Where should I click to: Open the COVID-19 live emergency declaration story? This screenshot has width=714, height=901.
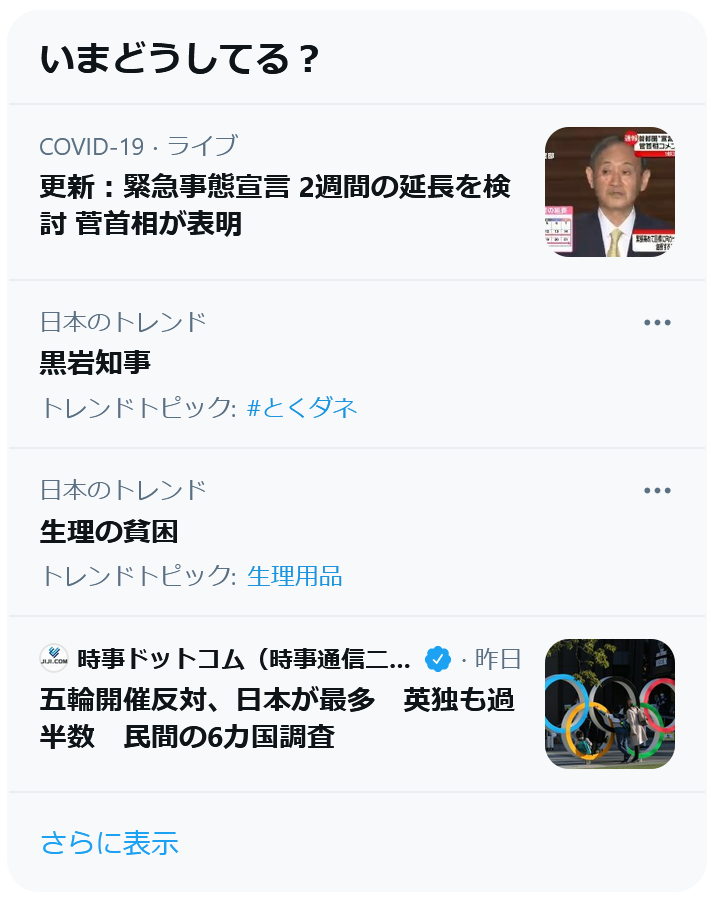275,204
